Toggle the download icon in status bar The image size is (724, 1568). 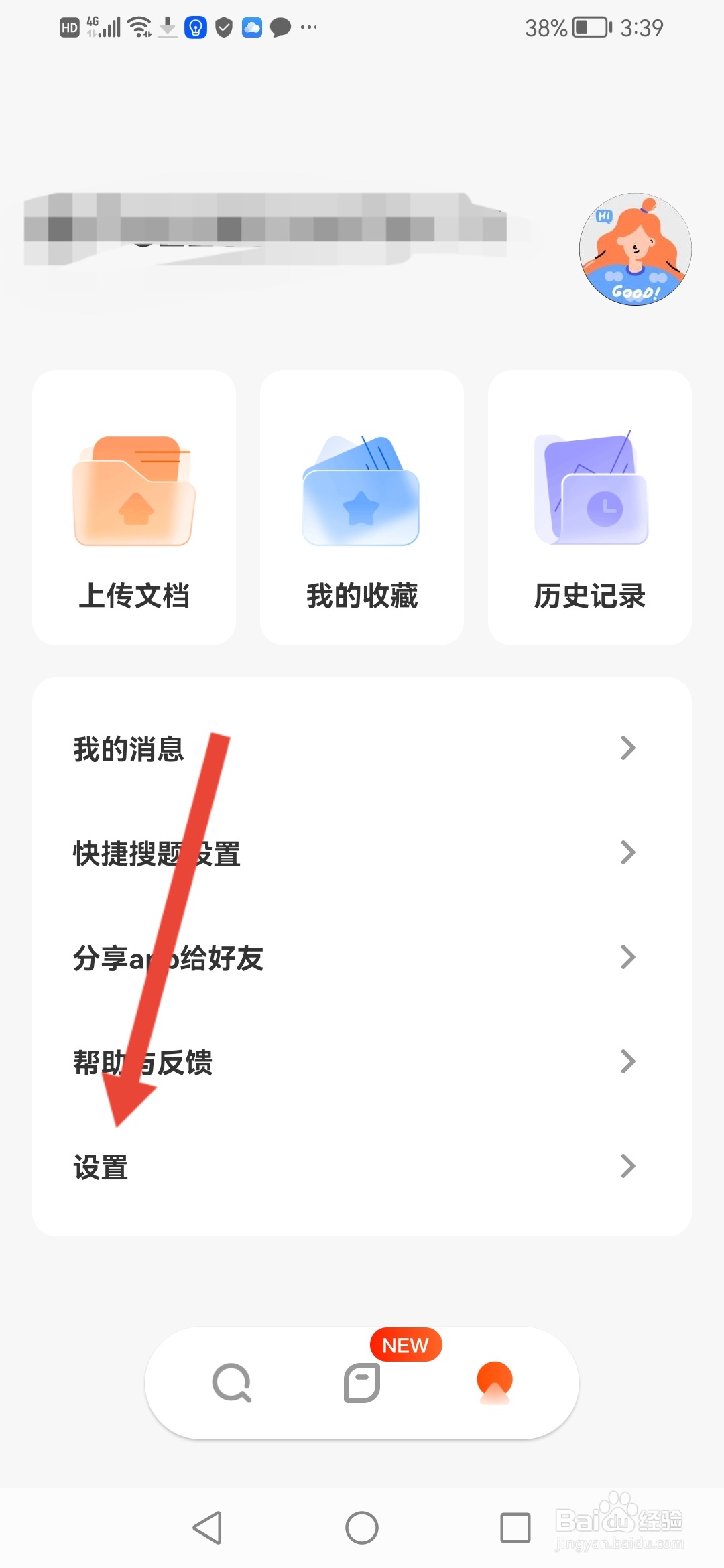pos(167,27)
